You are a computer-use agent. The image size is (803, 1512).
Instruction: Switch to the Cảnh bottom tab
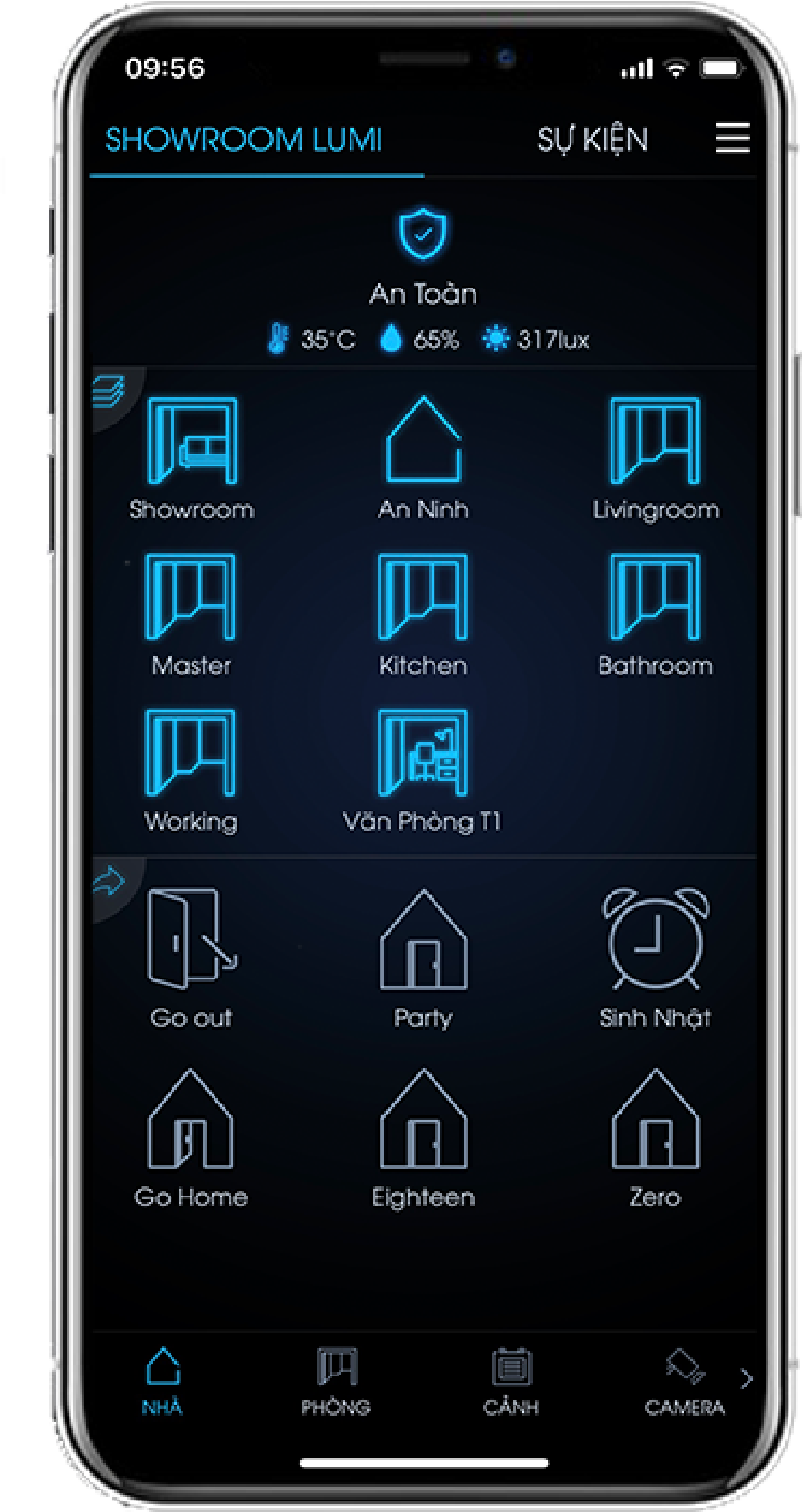[x=510, y=1382]
